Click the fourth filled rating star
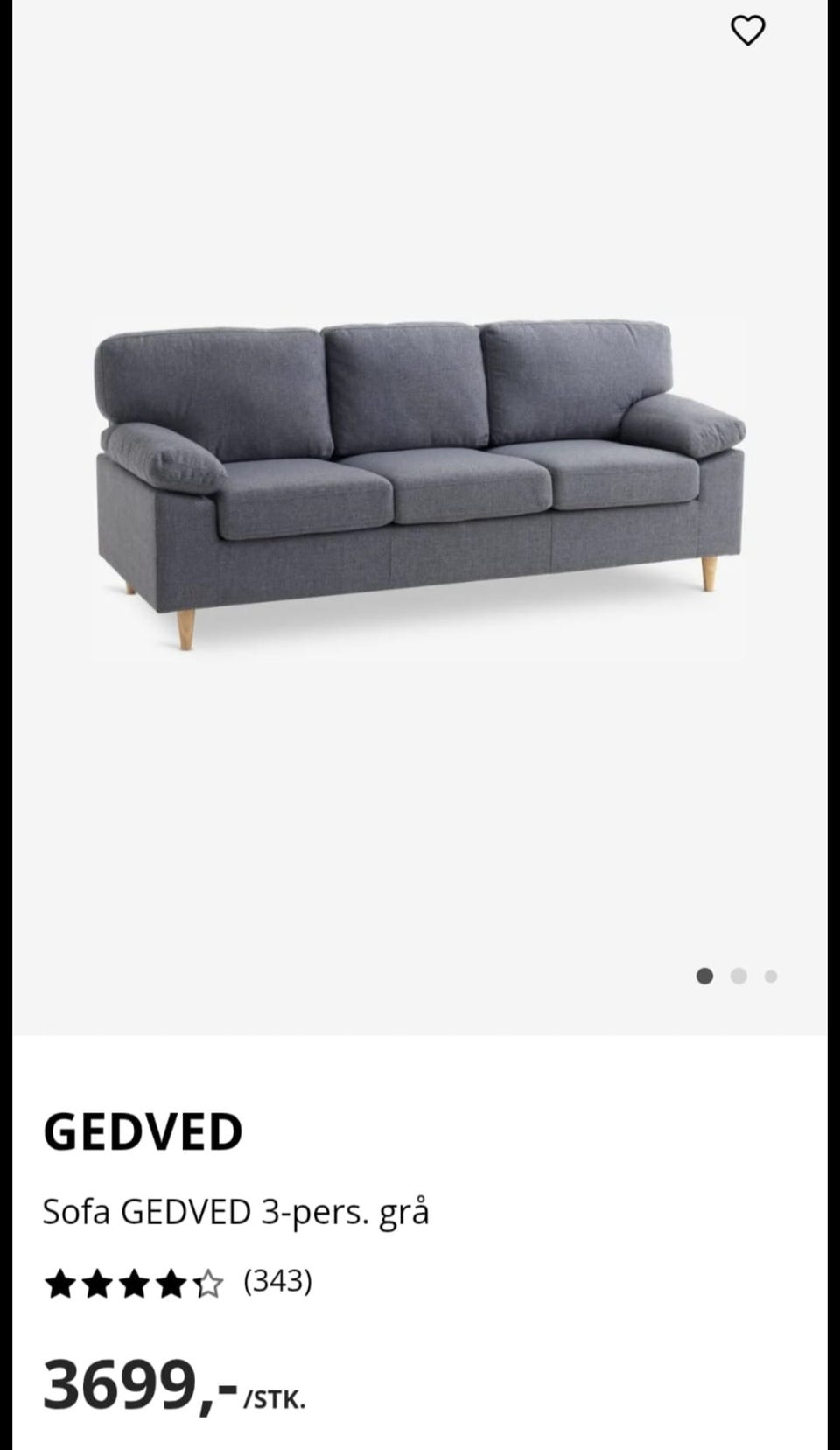 pyautogui.click(x=171, y=1283)
